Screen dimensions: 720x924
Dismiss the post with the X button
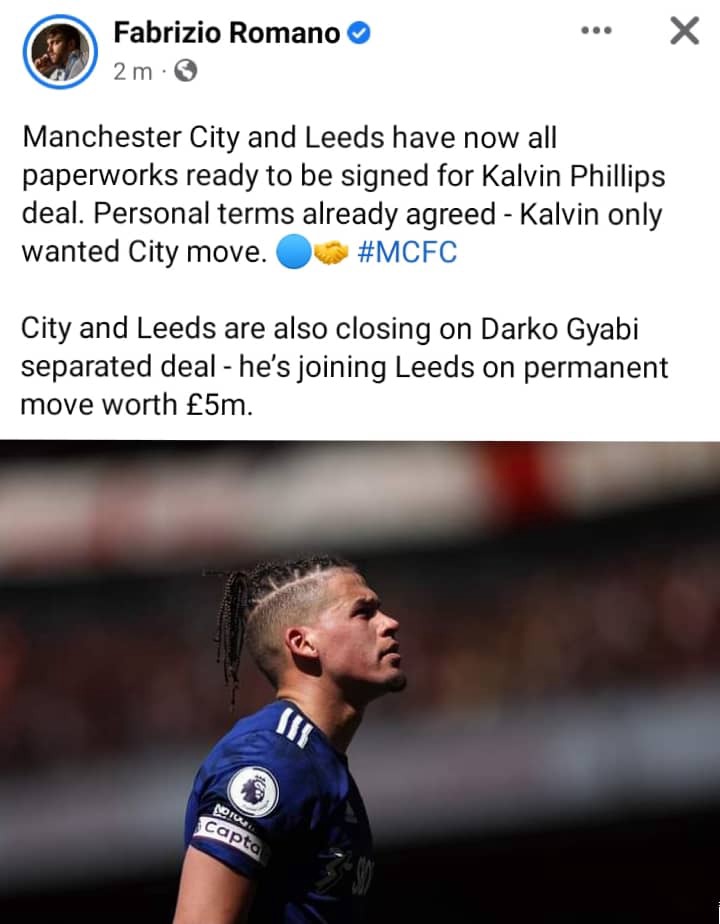click(x=684, y=32)
